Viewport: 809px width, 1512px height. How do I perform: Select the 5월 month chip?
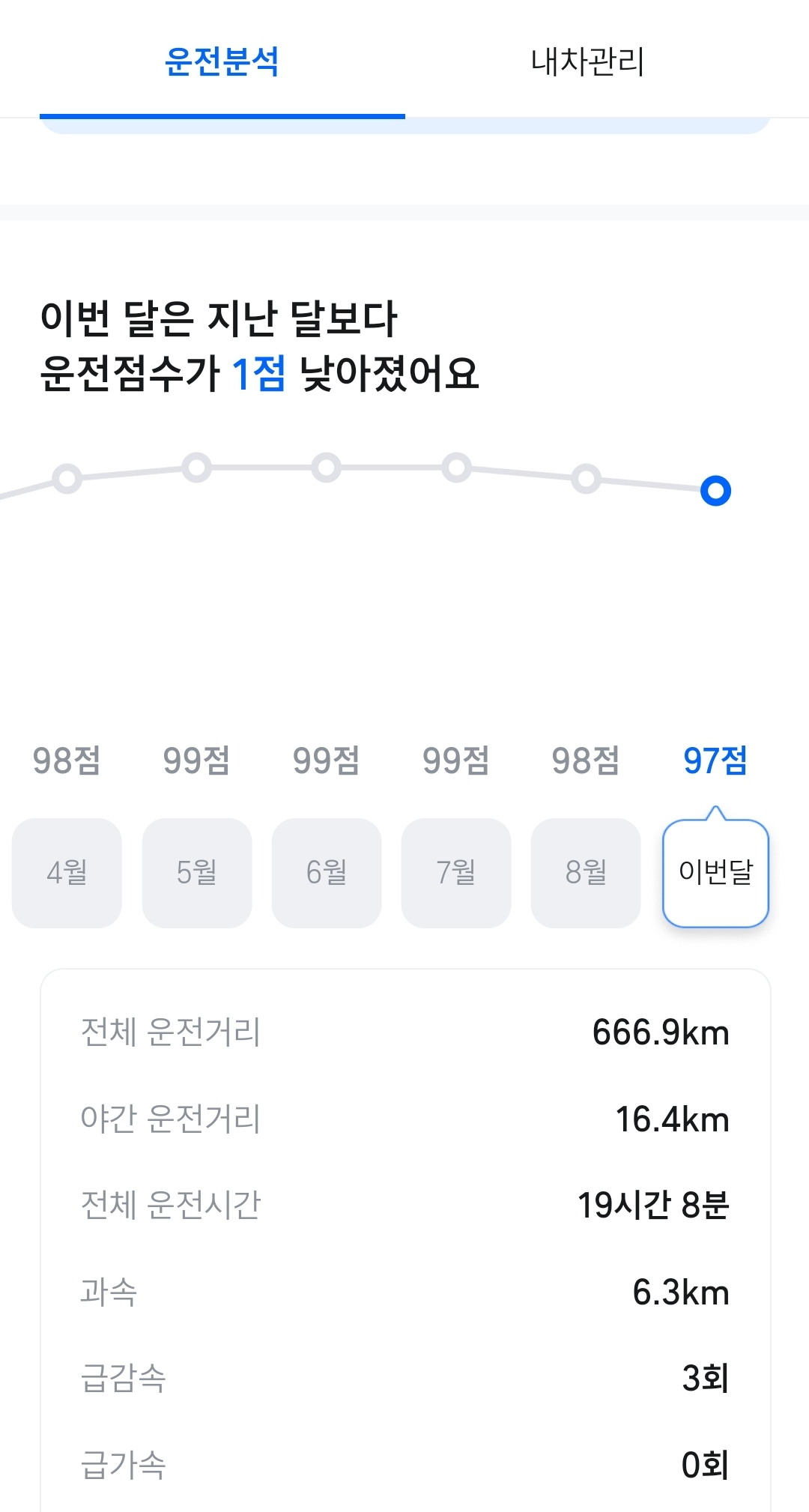point(196,873)
